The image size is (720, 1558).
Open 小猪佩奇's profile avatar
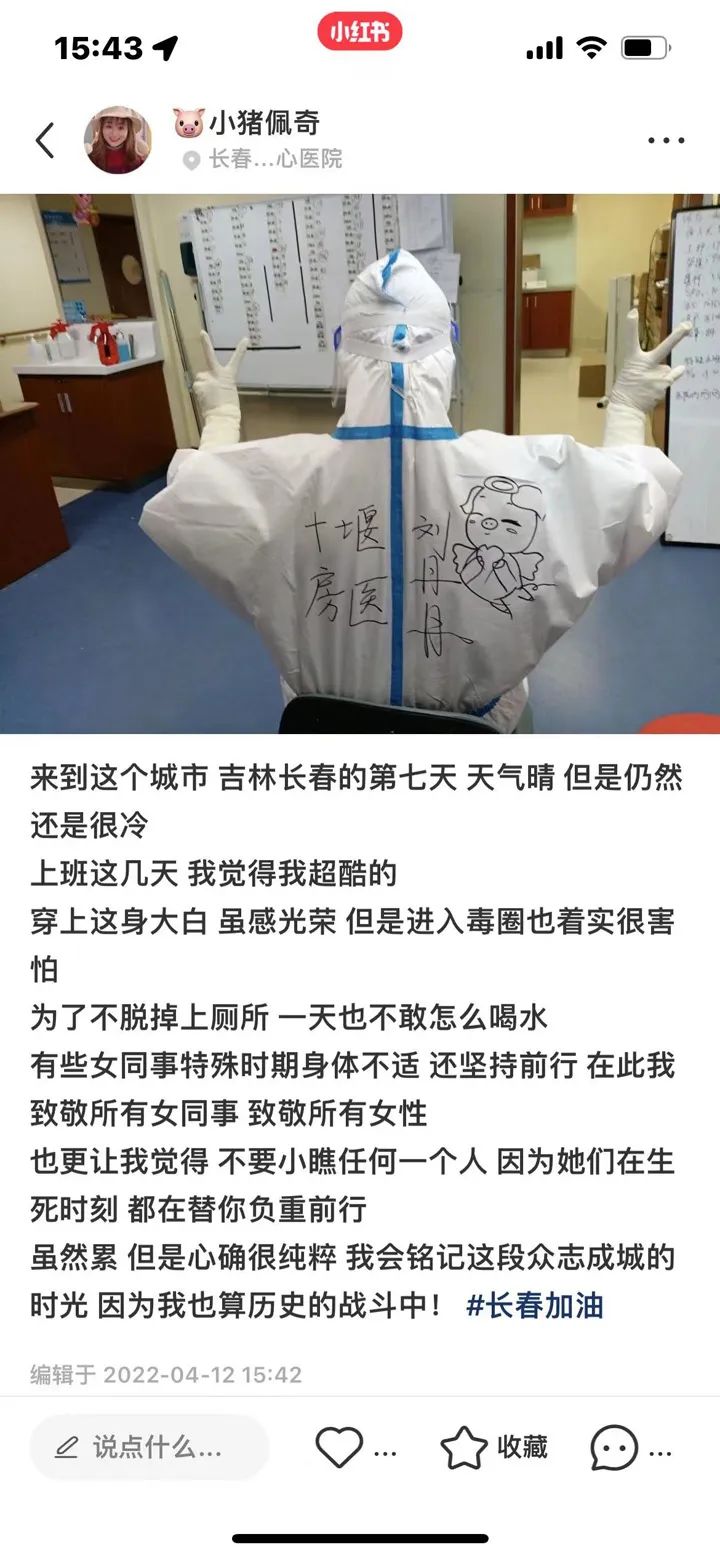click(x=118, y=140)
